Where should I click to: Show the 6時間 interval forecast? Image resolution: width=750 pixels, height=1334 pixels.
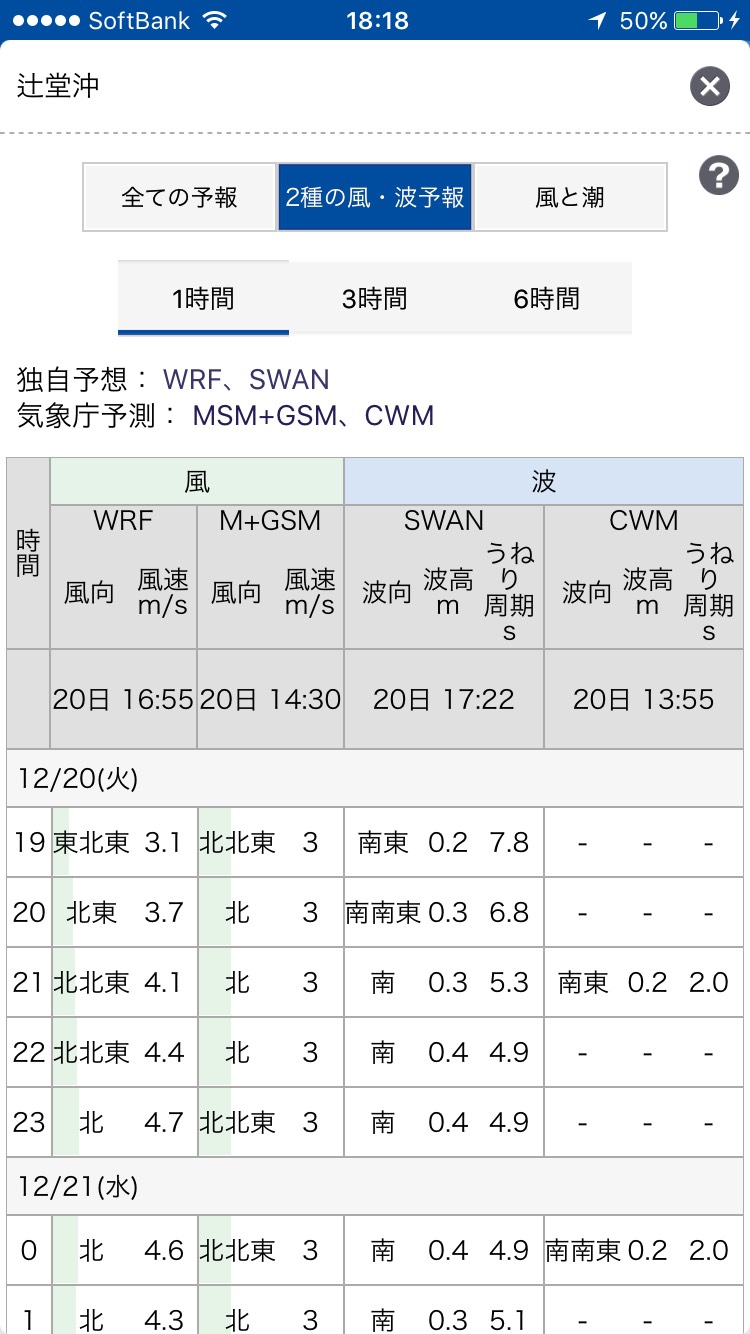coord(546,298)
